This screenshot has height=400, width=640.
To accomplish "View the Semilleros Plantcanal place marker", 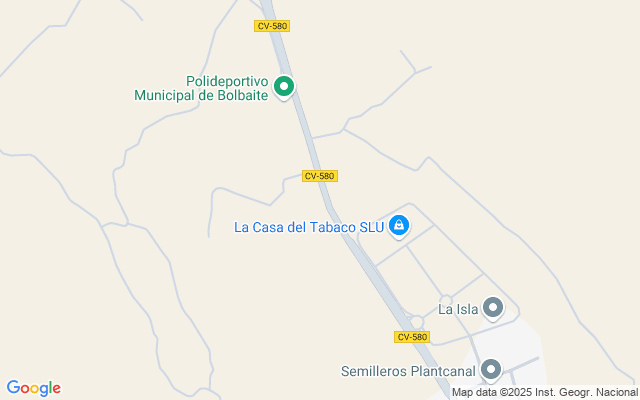I will [x=490, y=371].
